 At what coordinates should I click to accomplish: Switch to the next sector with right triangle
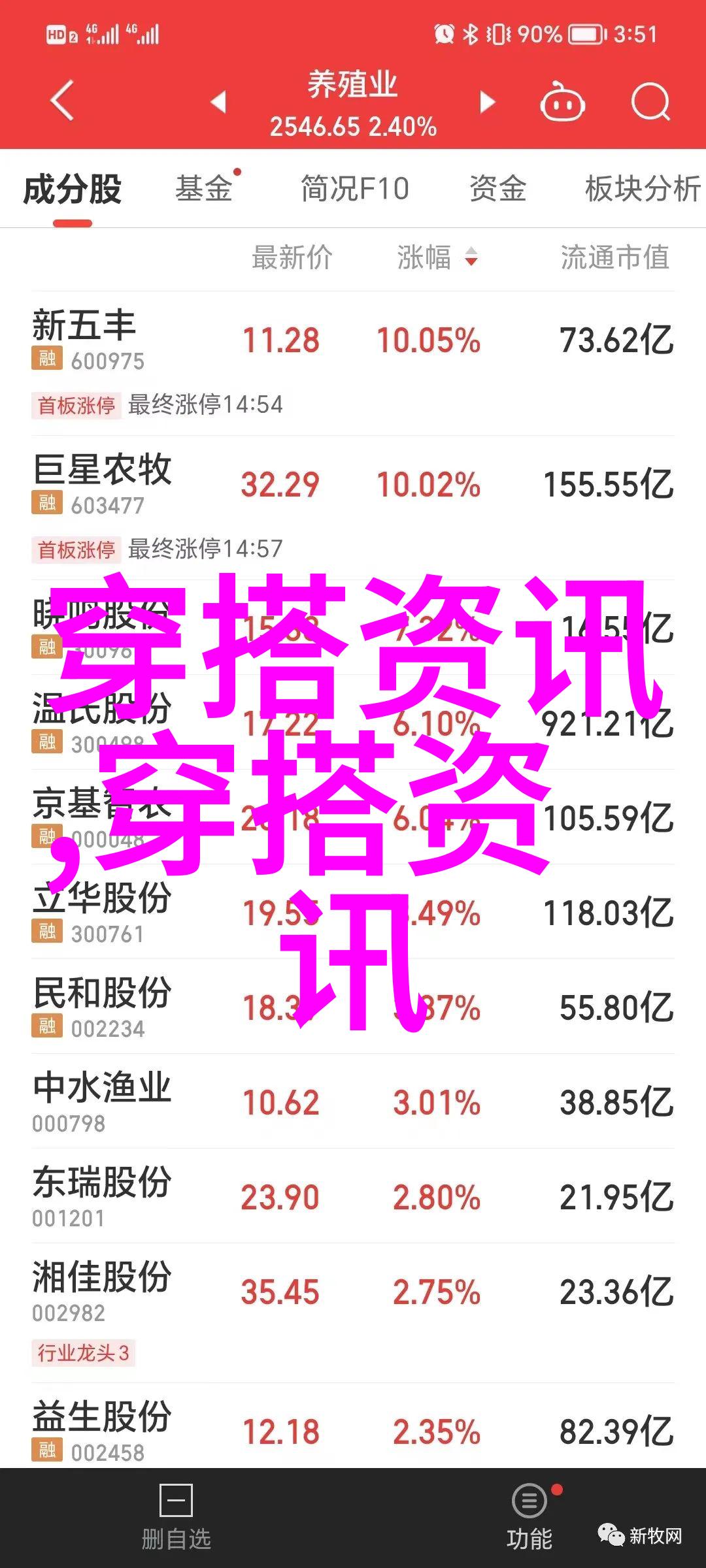[x=487, y=102]
